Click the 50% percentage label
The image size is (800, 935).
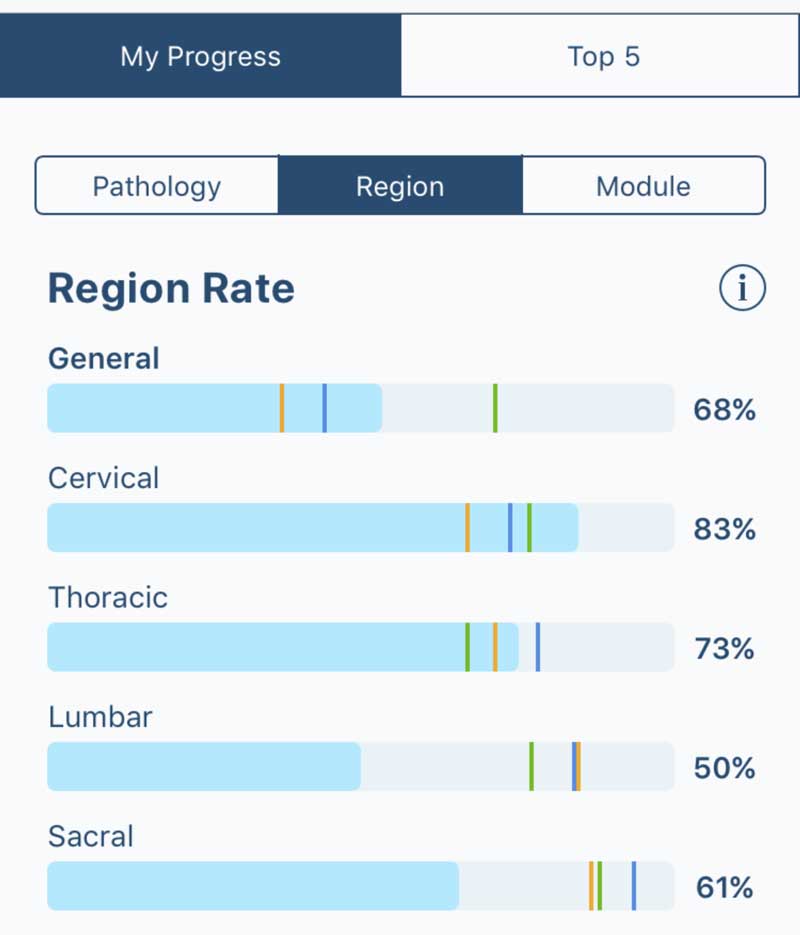pos(724,769)
